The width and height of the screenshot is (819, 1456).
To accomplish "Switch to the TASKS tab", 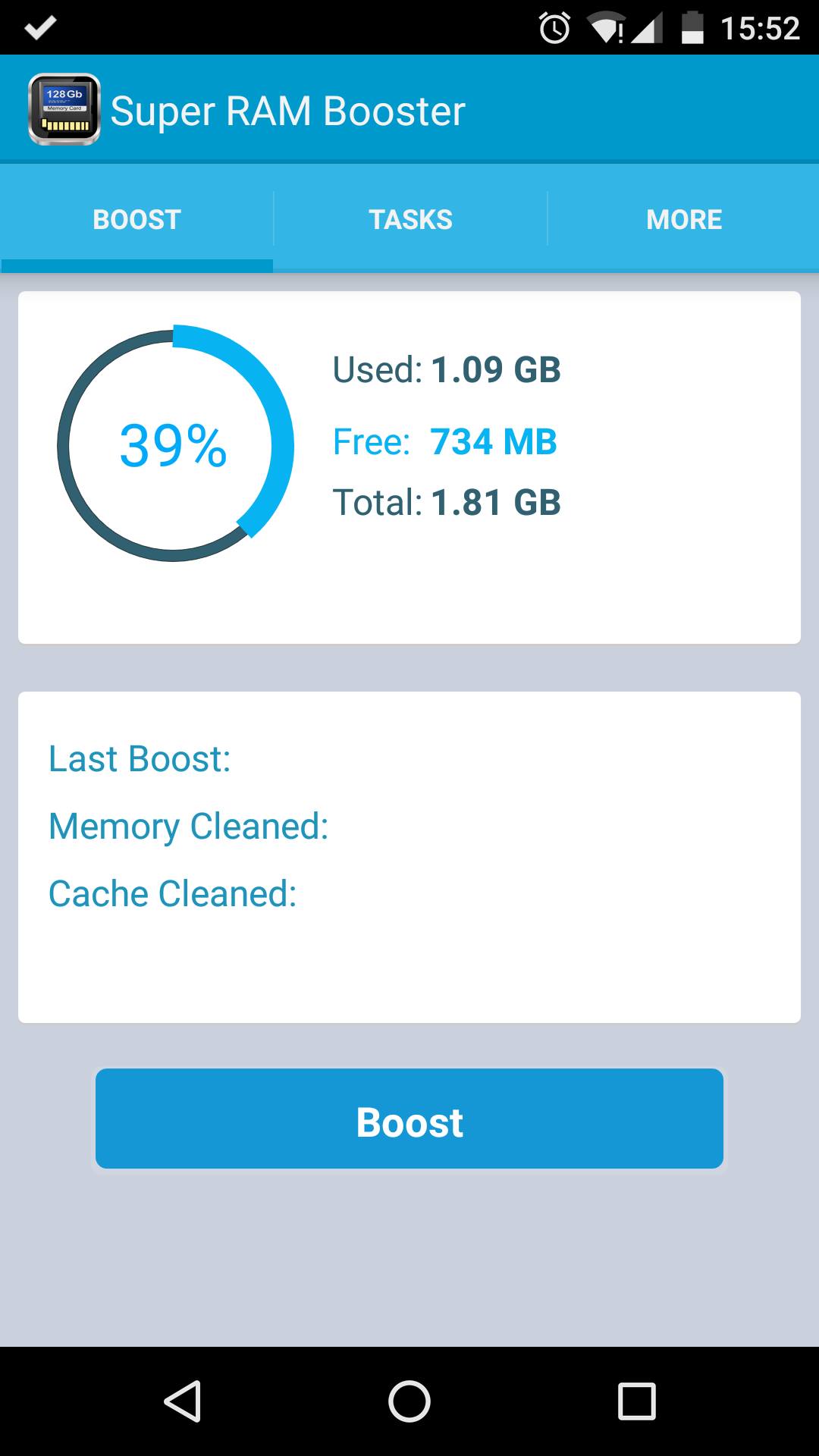I will [x=409, y=218].
